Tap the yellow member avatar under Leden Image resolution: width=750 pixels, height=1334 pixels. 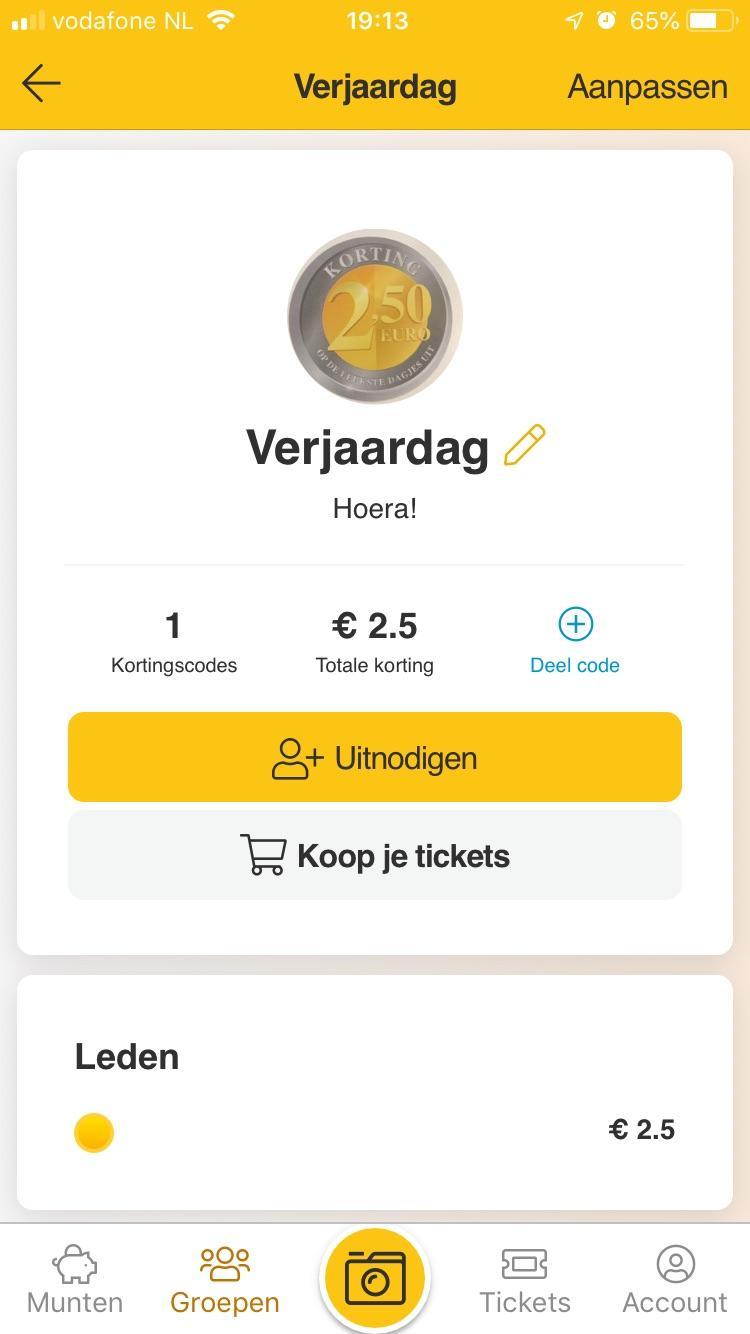click(94, 1131)
